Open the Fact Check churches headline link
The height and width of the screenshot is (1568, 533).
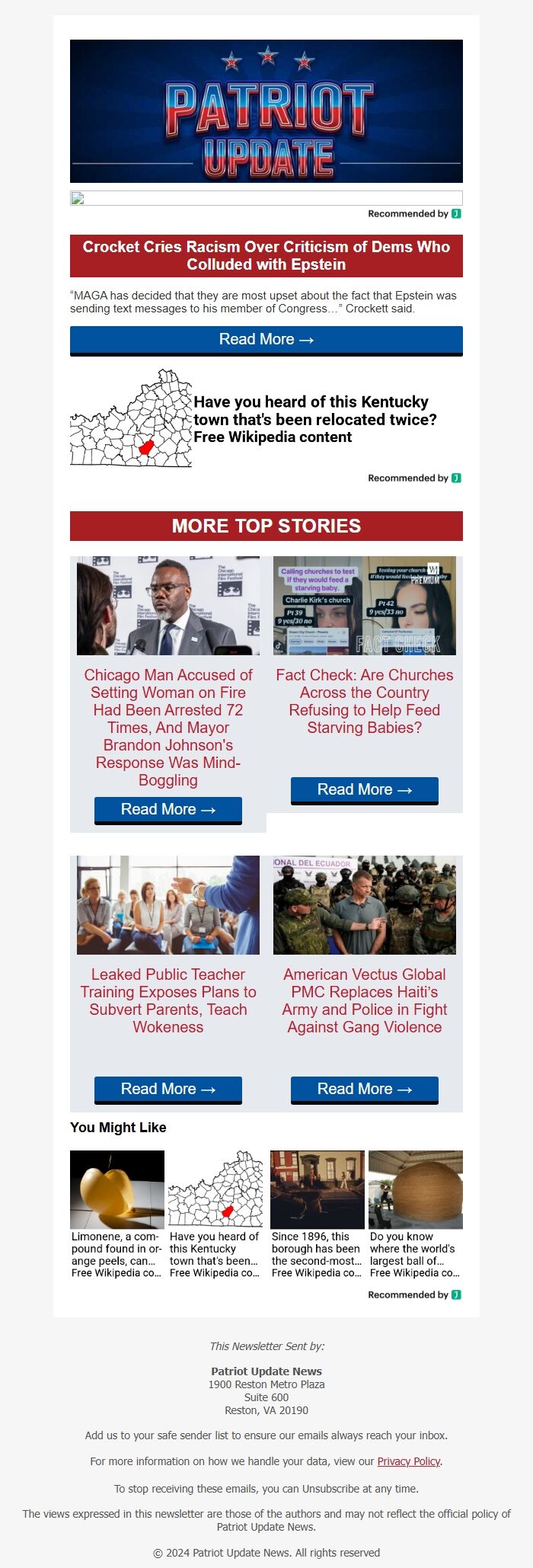coord(364,701)
